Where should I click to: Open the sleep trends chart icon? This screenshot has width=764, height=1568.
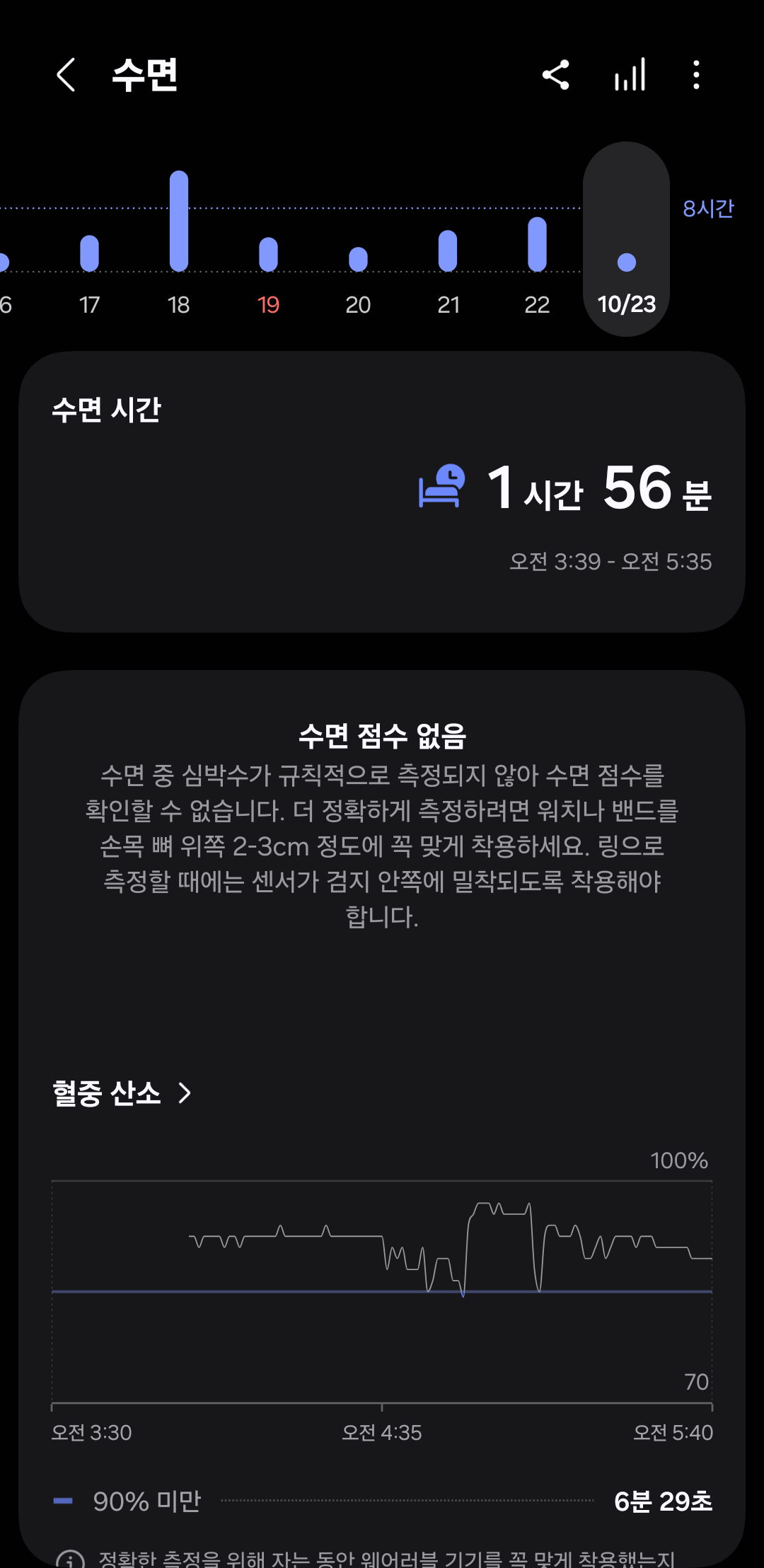point(630,75)
